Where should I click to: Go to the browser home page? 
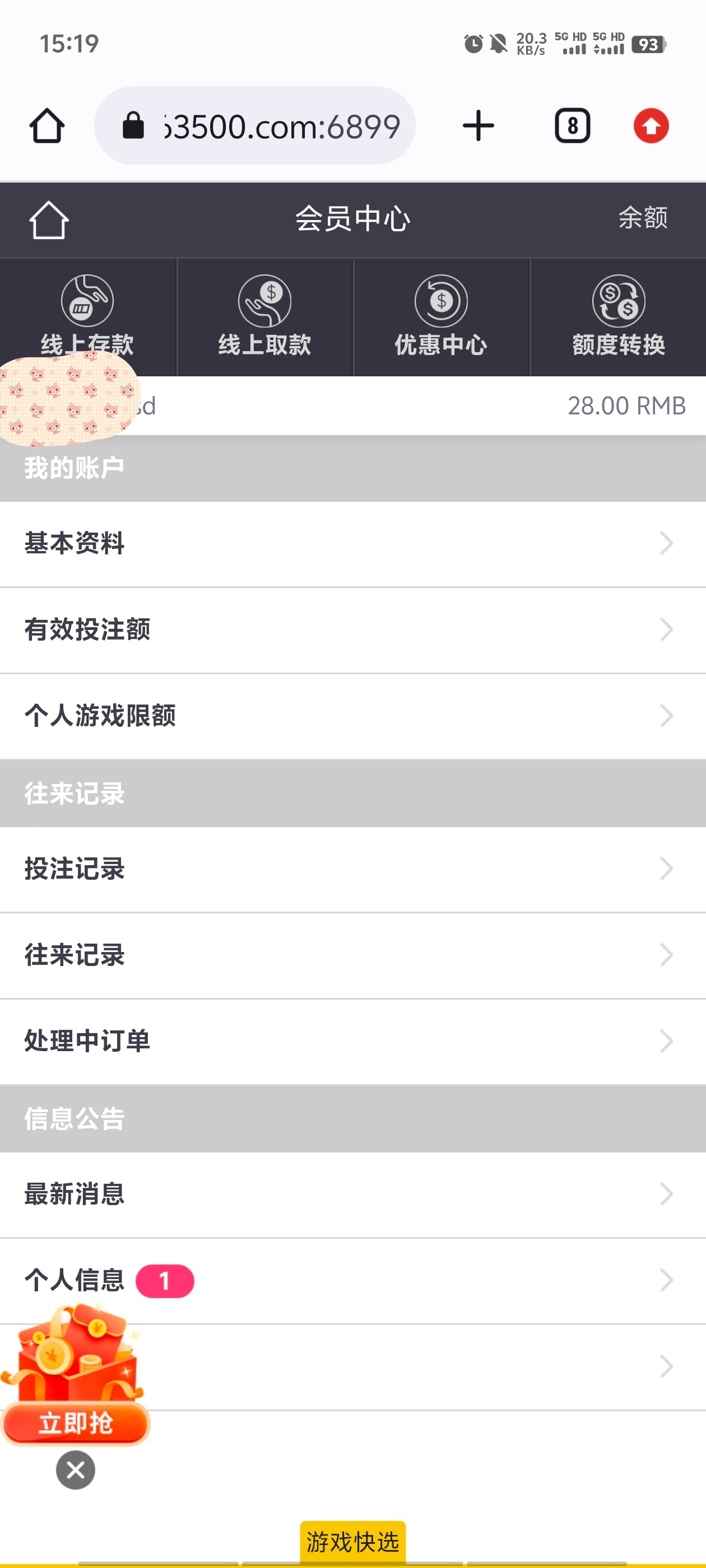(x=47, y=126)
